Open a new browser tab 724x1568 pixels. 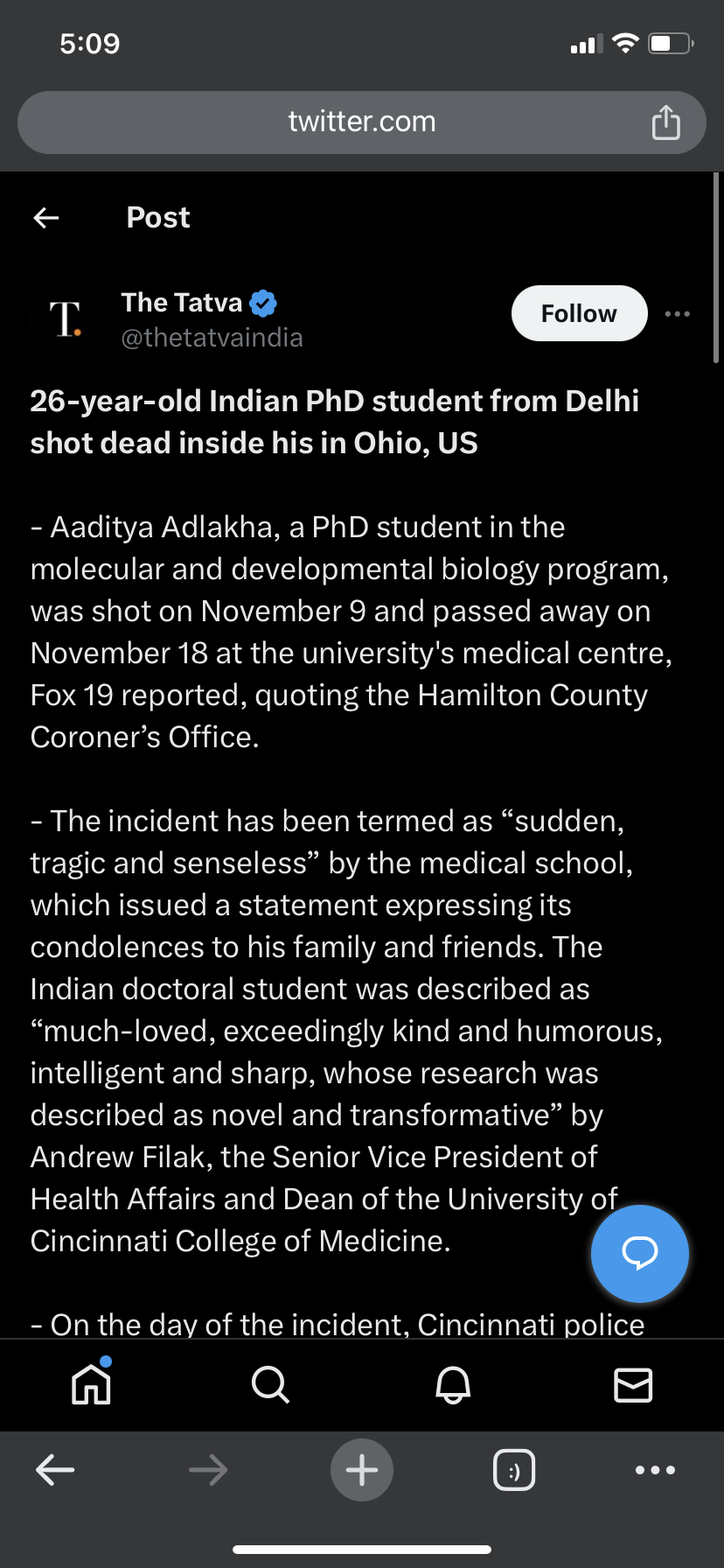click(362, 1470)
